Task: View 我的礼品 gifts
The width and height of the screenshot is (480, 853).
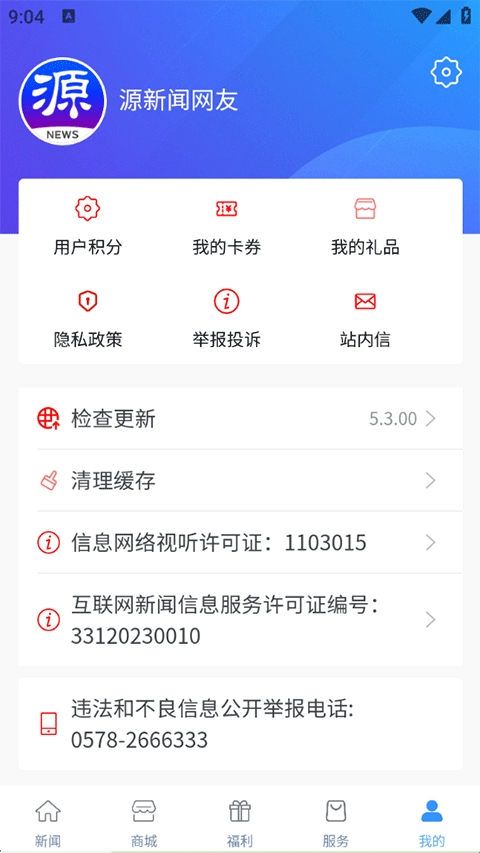Action: click(x=365, y=226)
